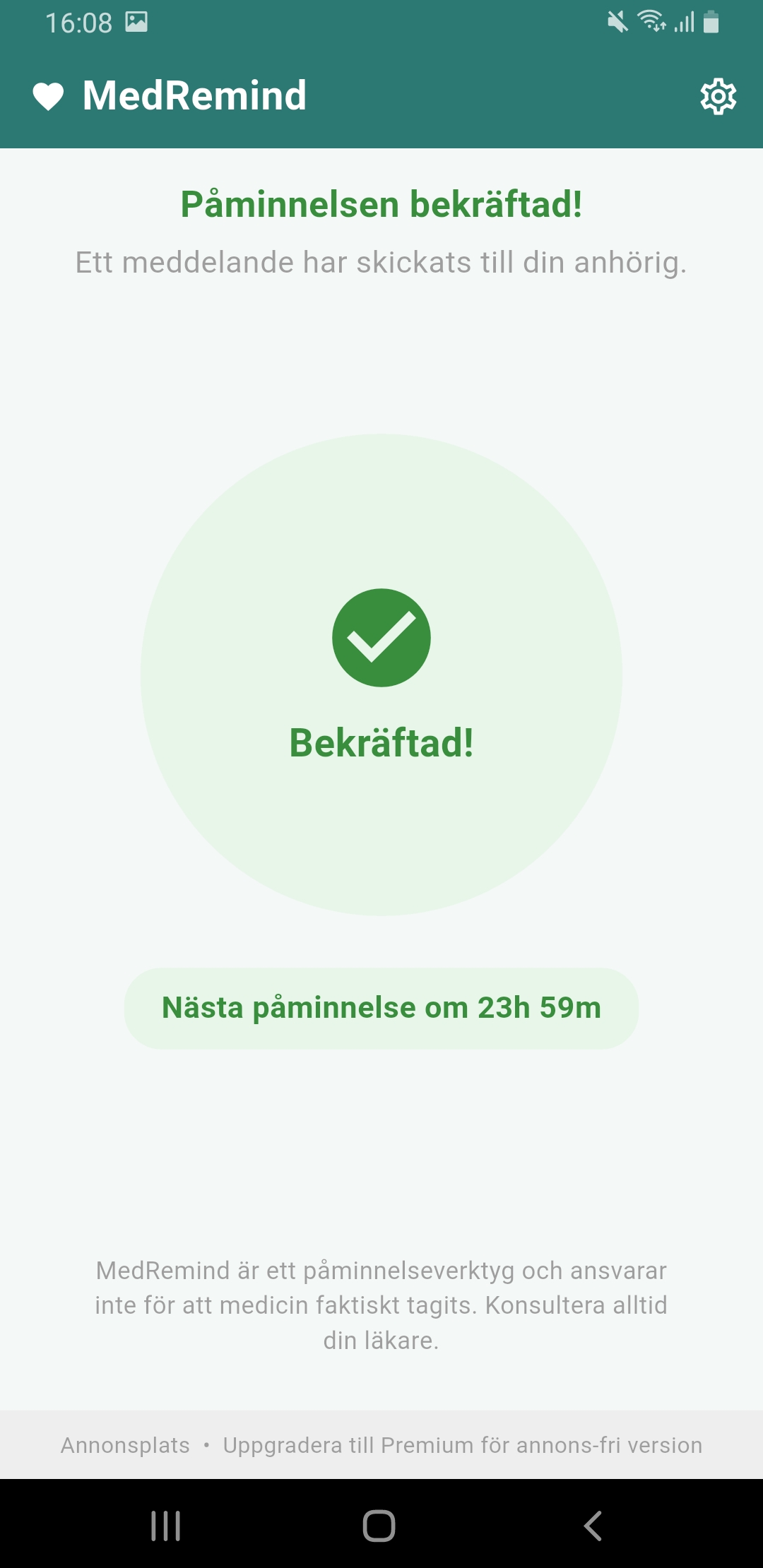Screen dimensions: 763x1568
Task: Click the heart icon beside MedRemind title
Action: coord(49,95)
